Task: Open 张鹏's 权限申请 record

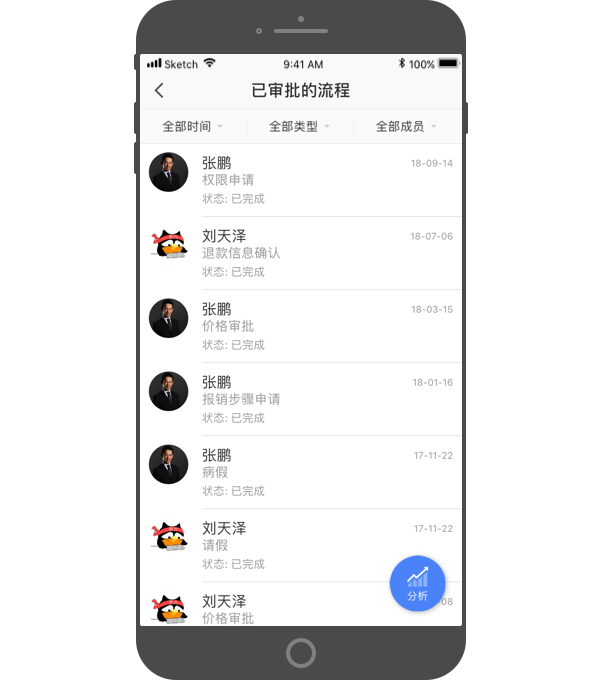Action: (300, 180)
